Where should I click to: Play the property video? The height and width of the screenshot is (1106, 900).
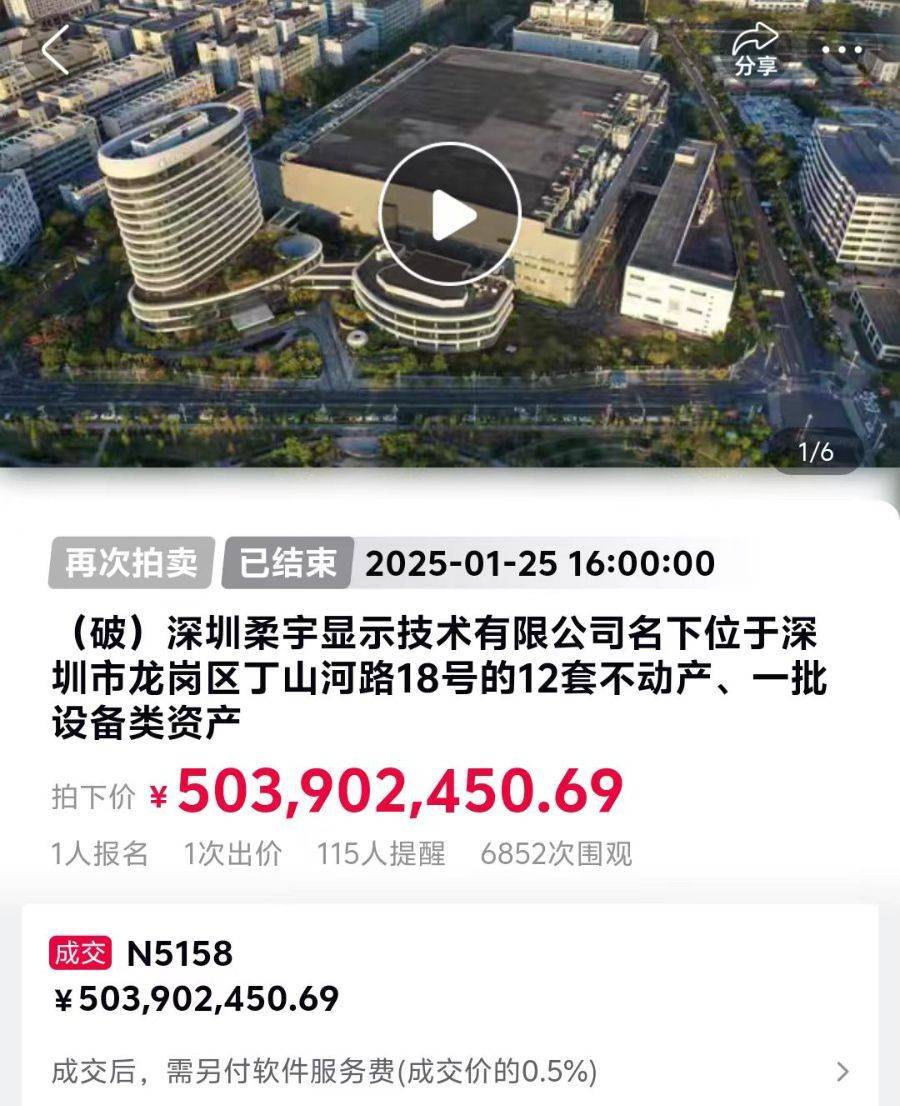click(449, 214)
